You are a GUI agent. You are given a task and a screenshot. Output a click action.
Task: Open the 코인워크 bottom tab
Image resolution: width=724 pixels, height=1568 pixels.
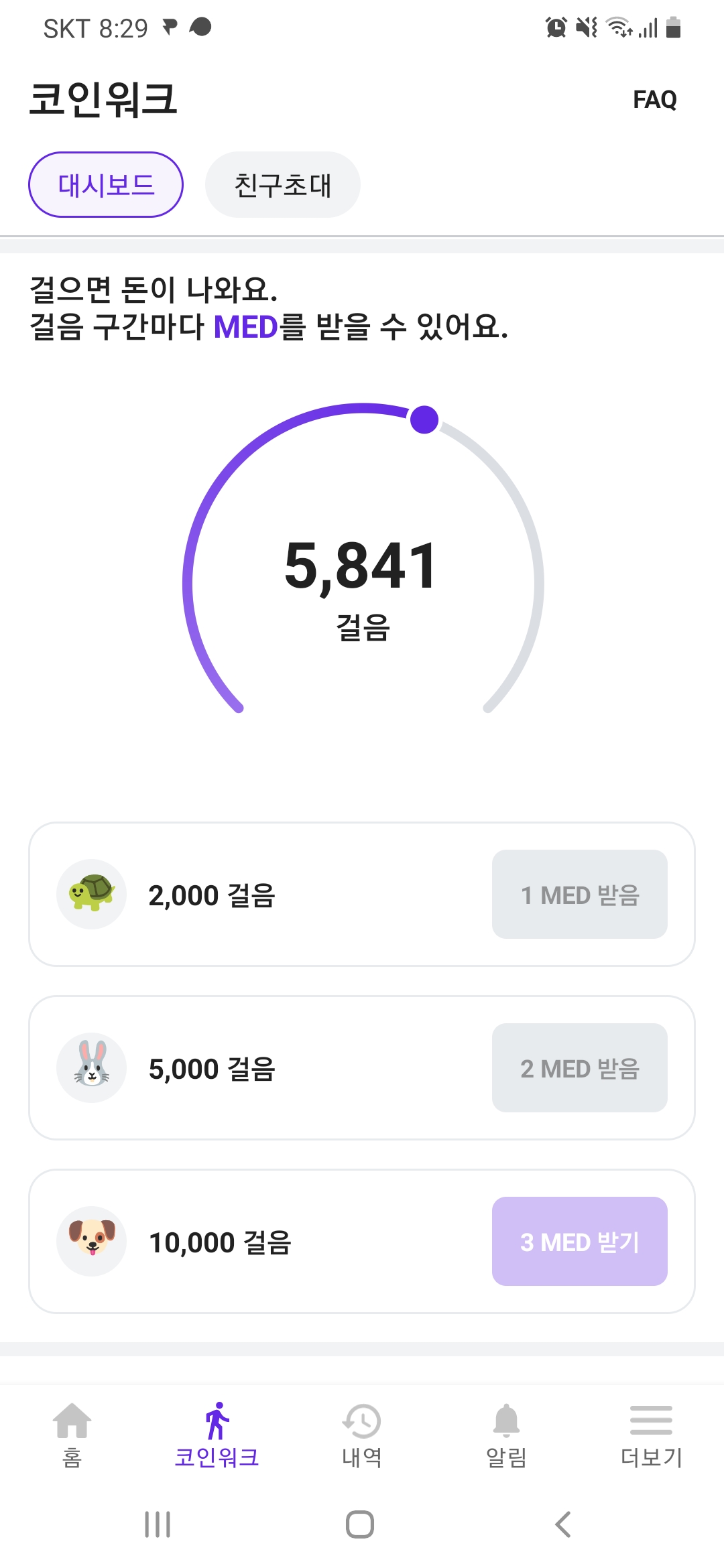click(x=217, y=1435)
